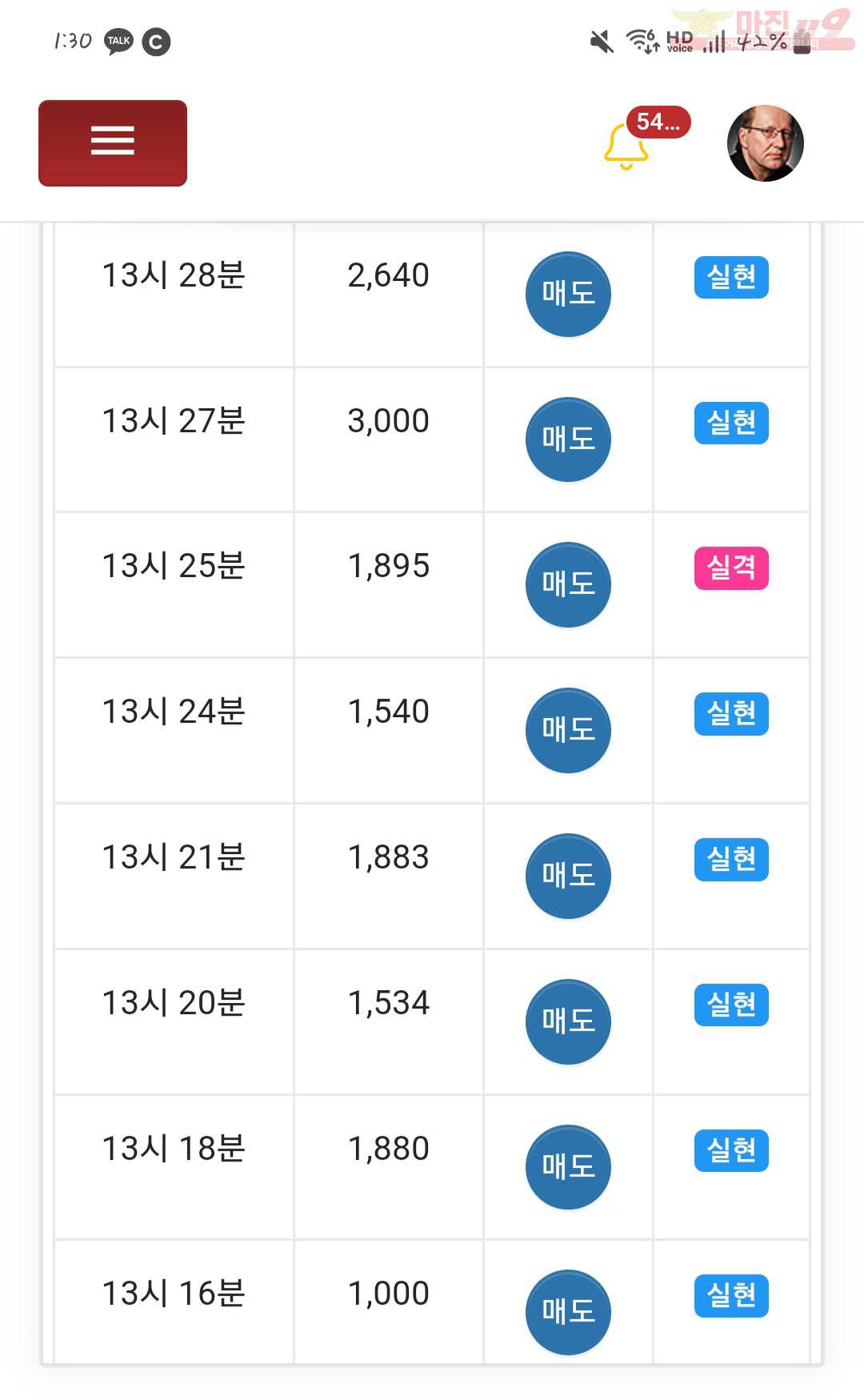Screen dimensions: 864x1400
Task: Tap 매도 button in 13시 18분 row
Action: (568, 1168)
